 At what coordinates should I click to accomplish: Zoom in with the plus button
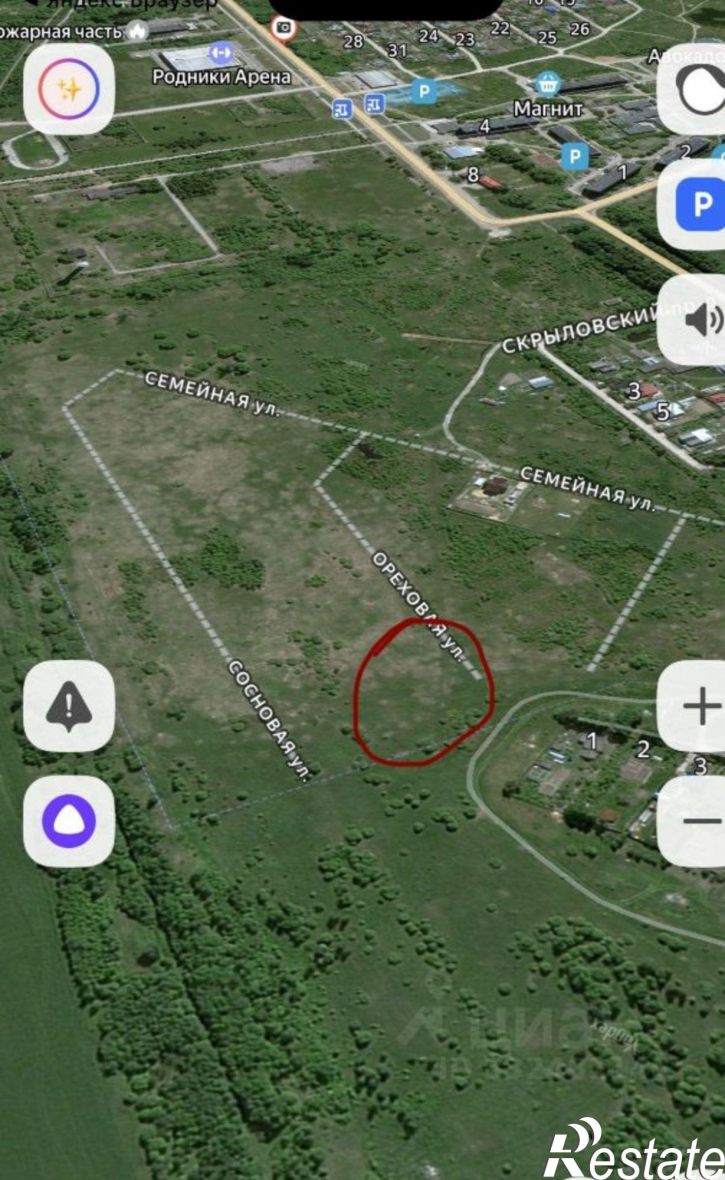pos(693,706)
